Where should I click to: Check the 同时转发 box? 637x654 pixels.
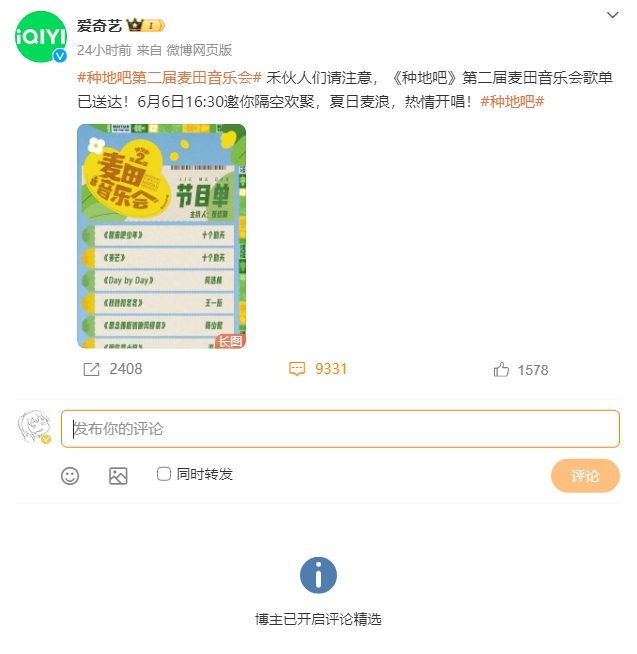(164, 474)
